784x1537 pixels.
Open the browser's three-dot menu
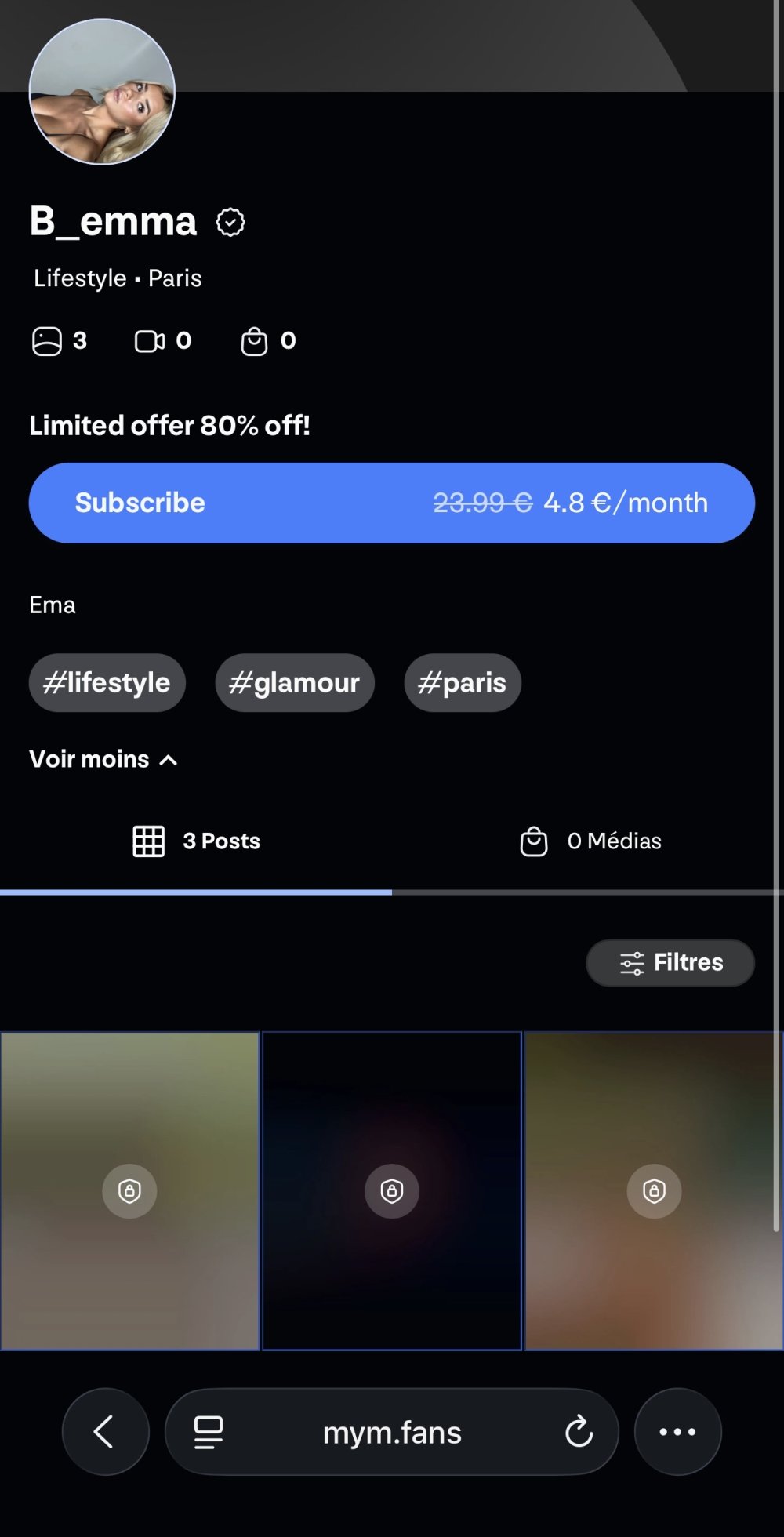677,1432
